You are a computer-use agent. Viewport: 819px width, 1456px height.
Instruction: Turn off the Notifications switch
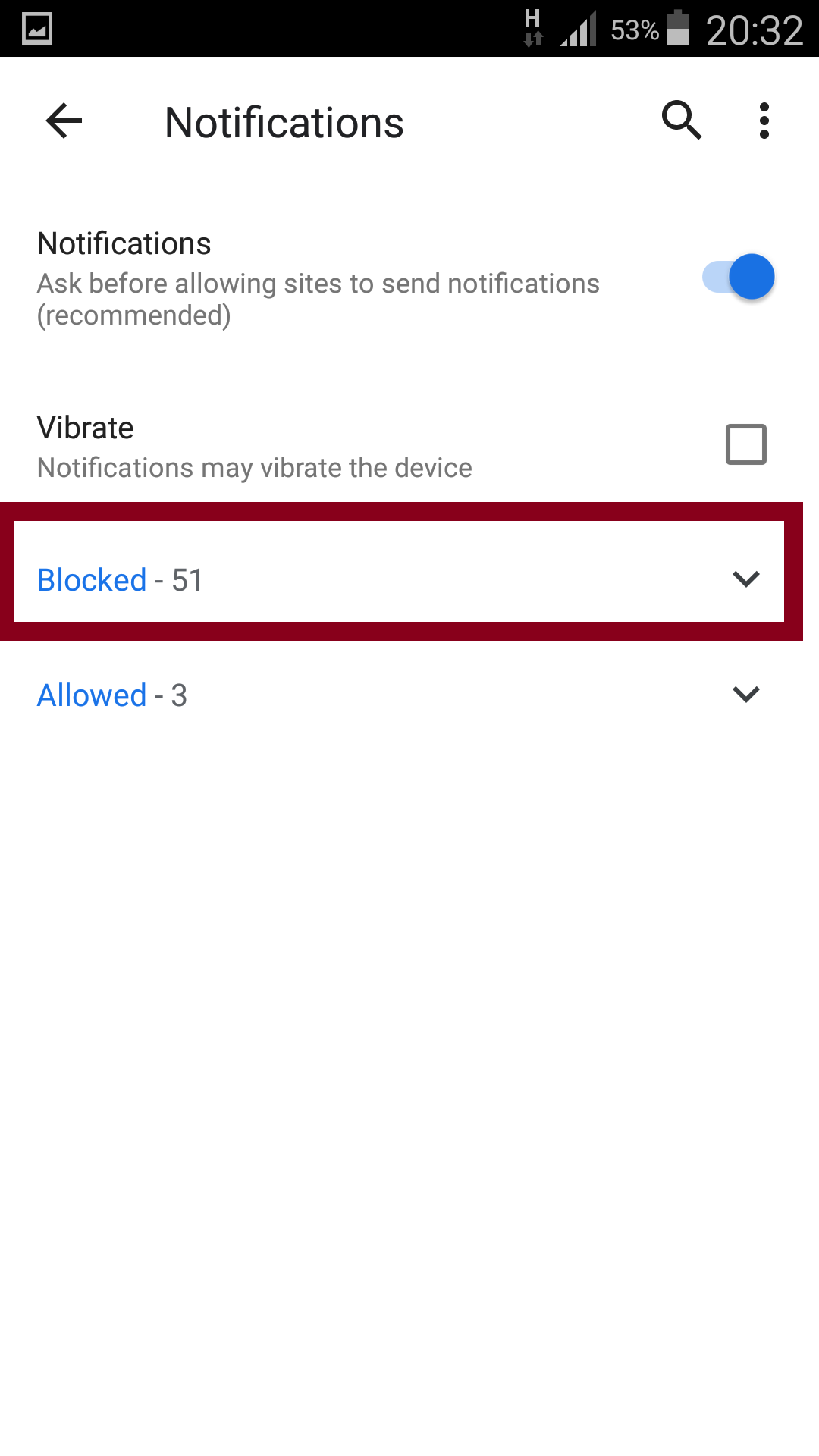click(738, 277)
